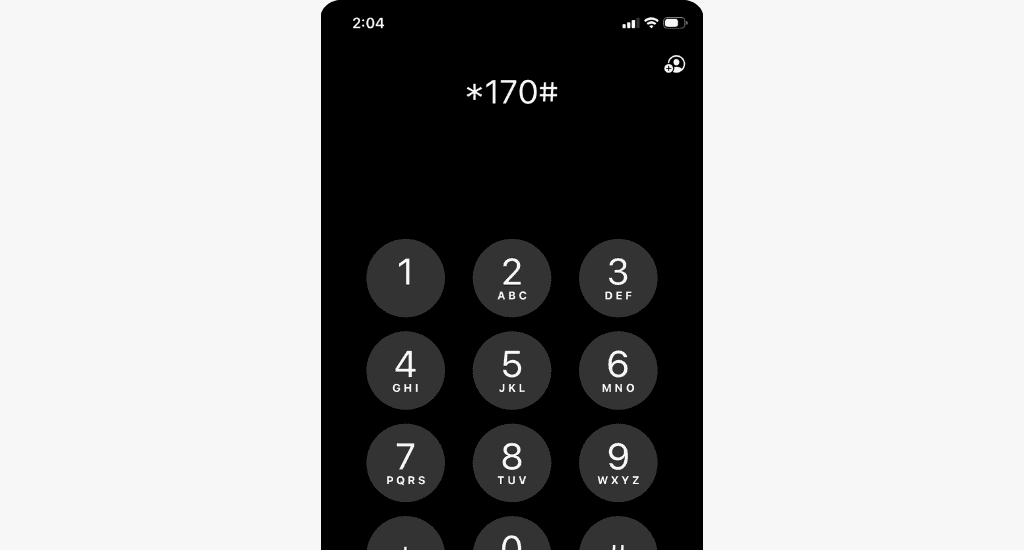Dial digit 9 WXYZ
1024x550 pixels.
[x=618, y=462]
